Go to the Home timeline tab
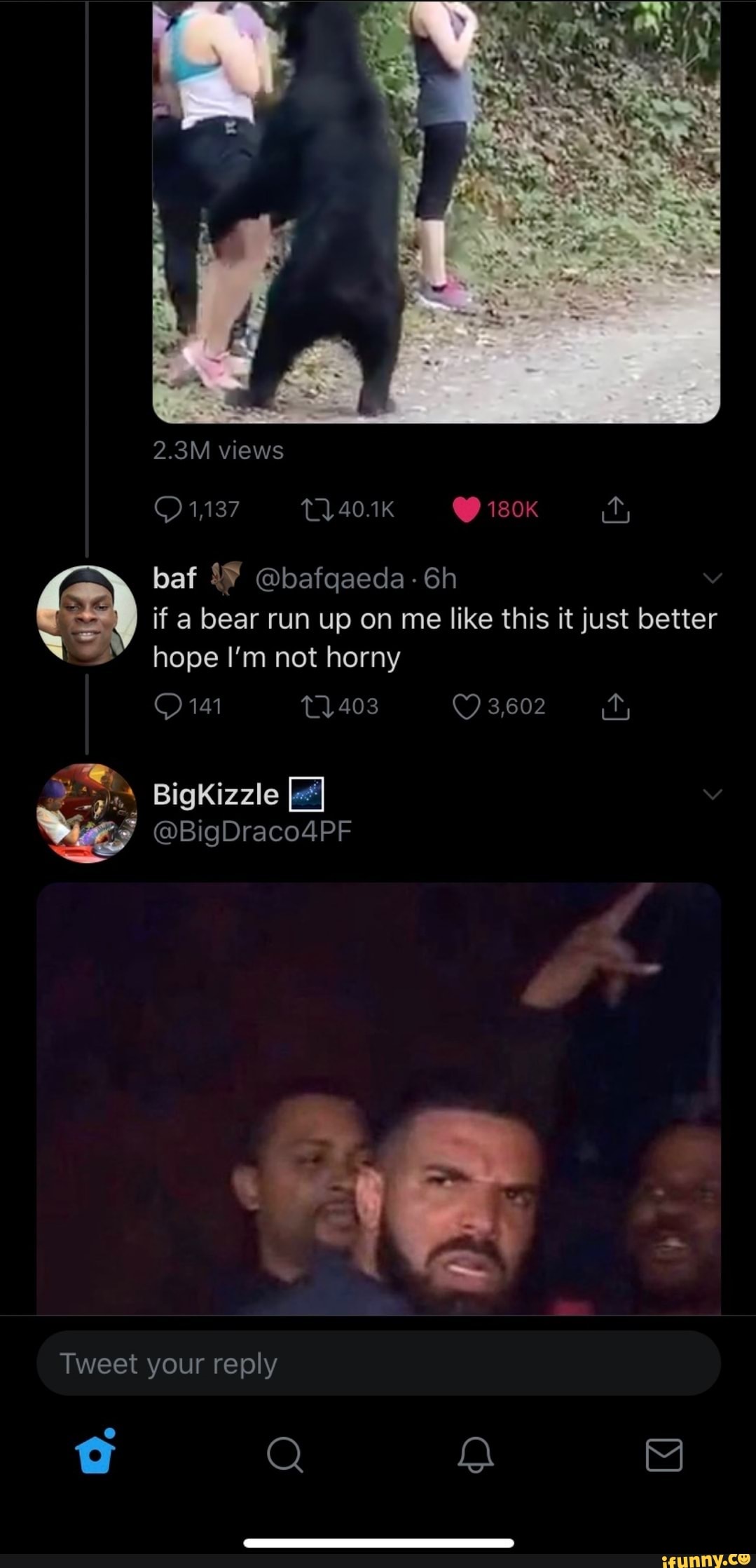Image resolution: width=756 pixels, height=1568 pixels. pos(95,1455)
